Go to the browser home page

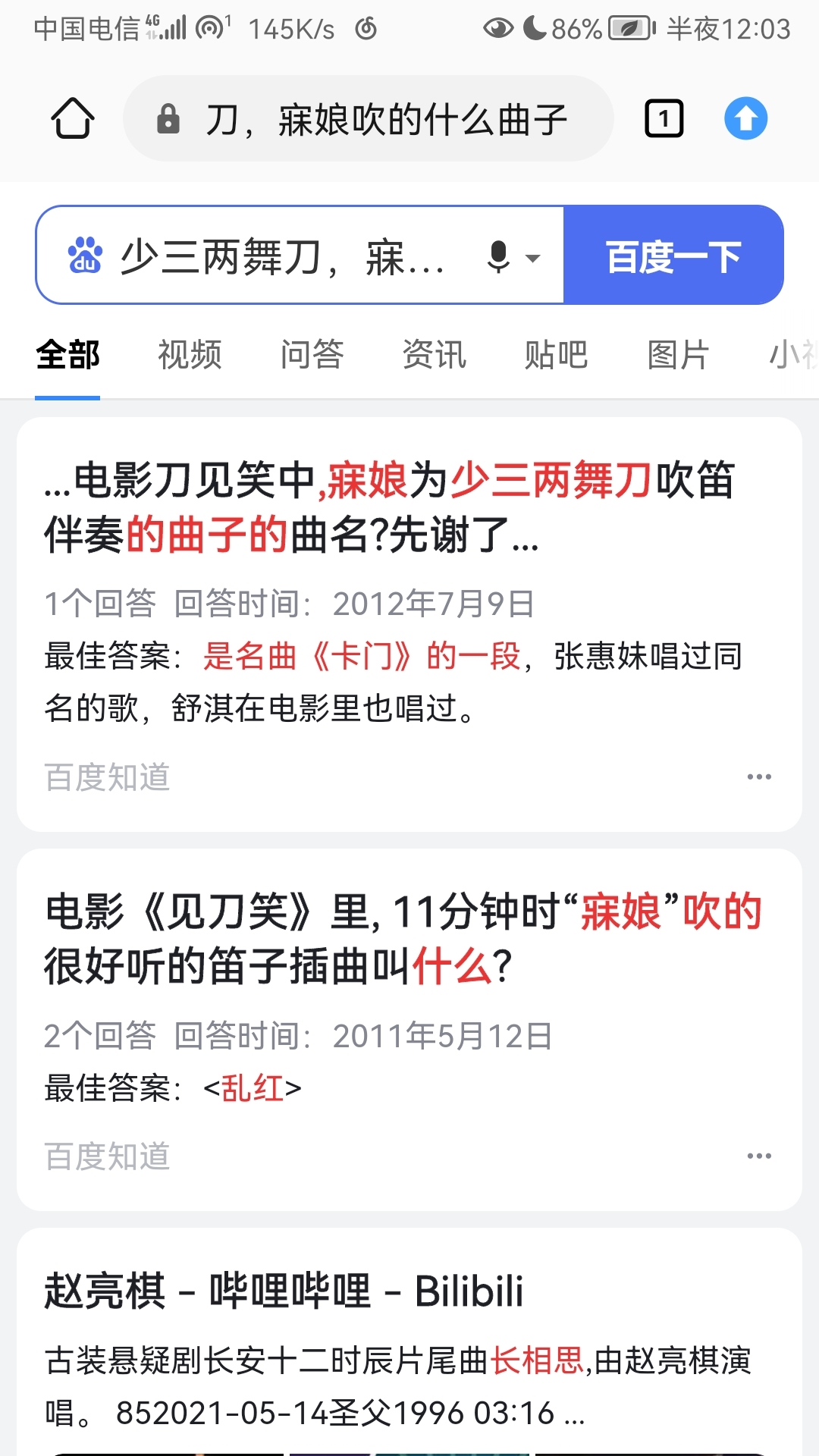[73, 118]
